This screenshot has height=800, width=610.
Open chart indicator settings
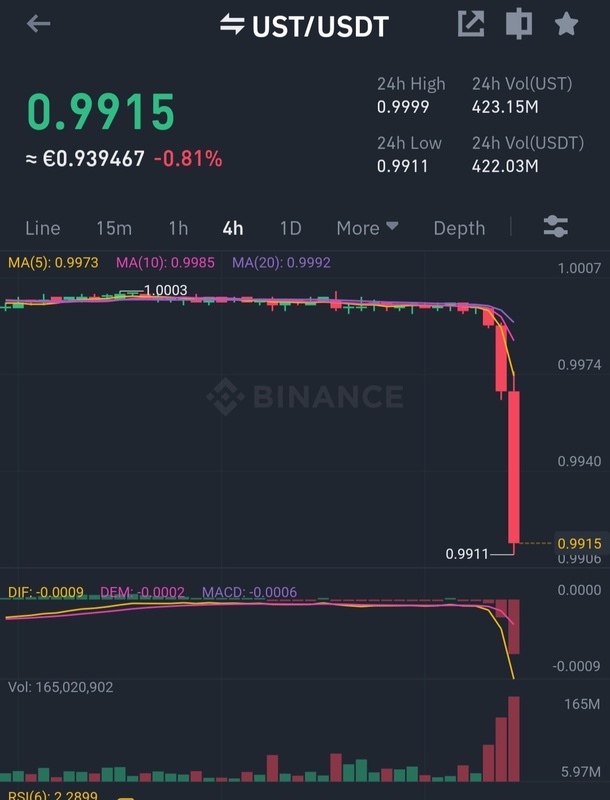556,227
